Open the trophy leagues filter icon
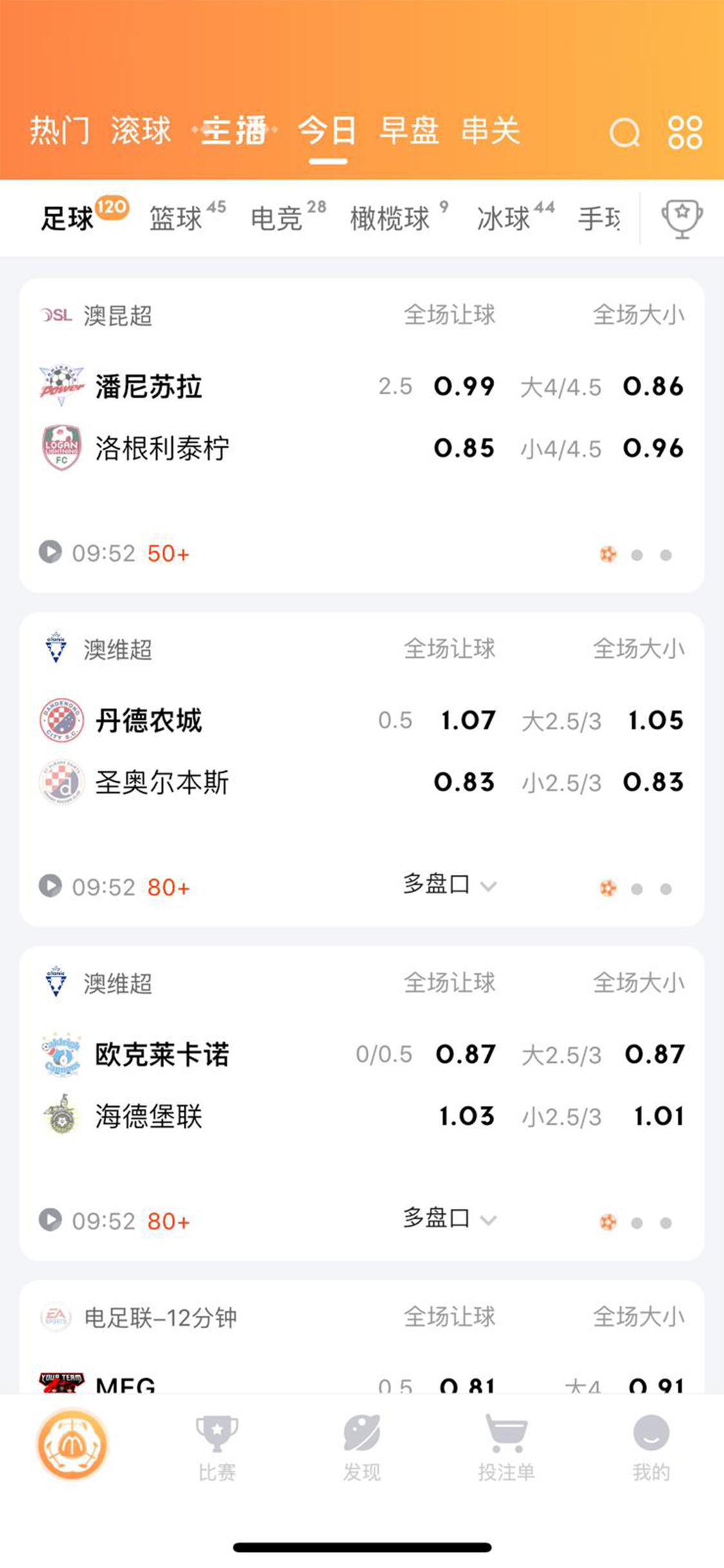 [682, 218]
